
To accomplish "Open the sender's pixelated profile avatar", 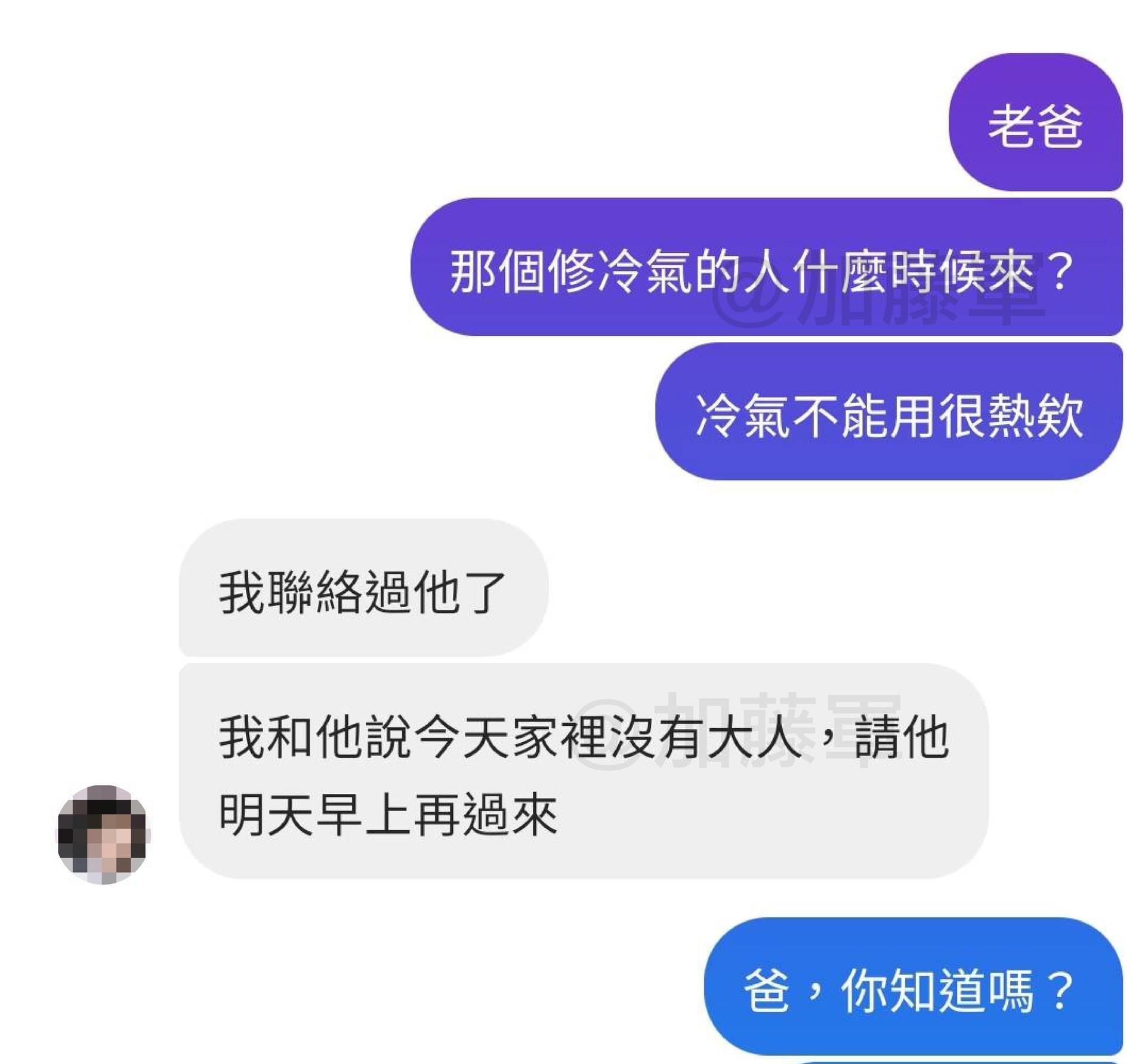I will [x=103, y=835].
